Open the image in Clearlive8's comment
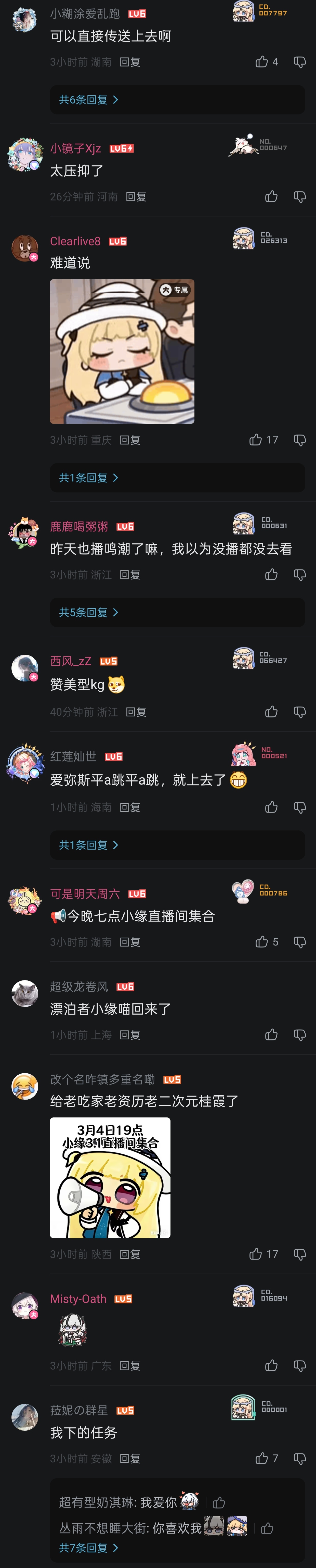This screenshot has height=1568, width=316. click(x=122, y=351)
